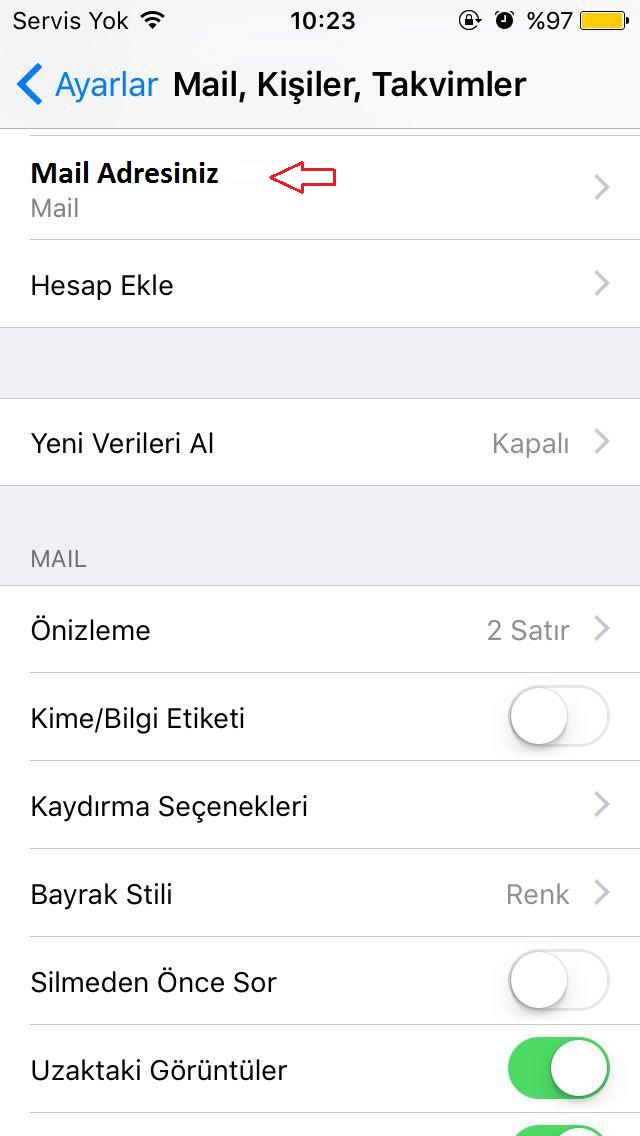
Task: Disable Uzaktaki Görüntüler switch
Action: 558,1069
